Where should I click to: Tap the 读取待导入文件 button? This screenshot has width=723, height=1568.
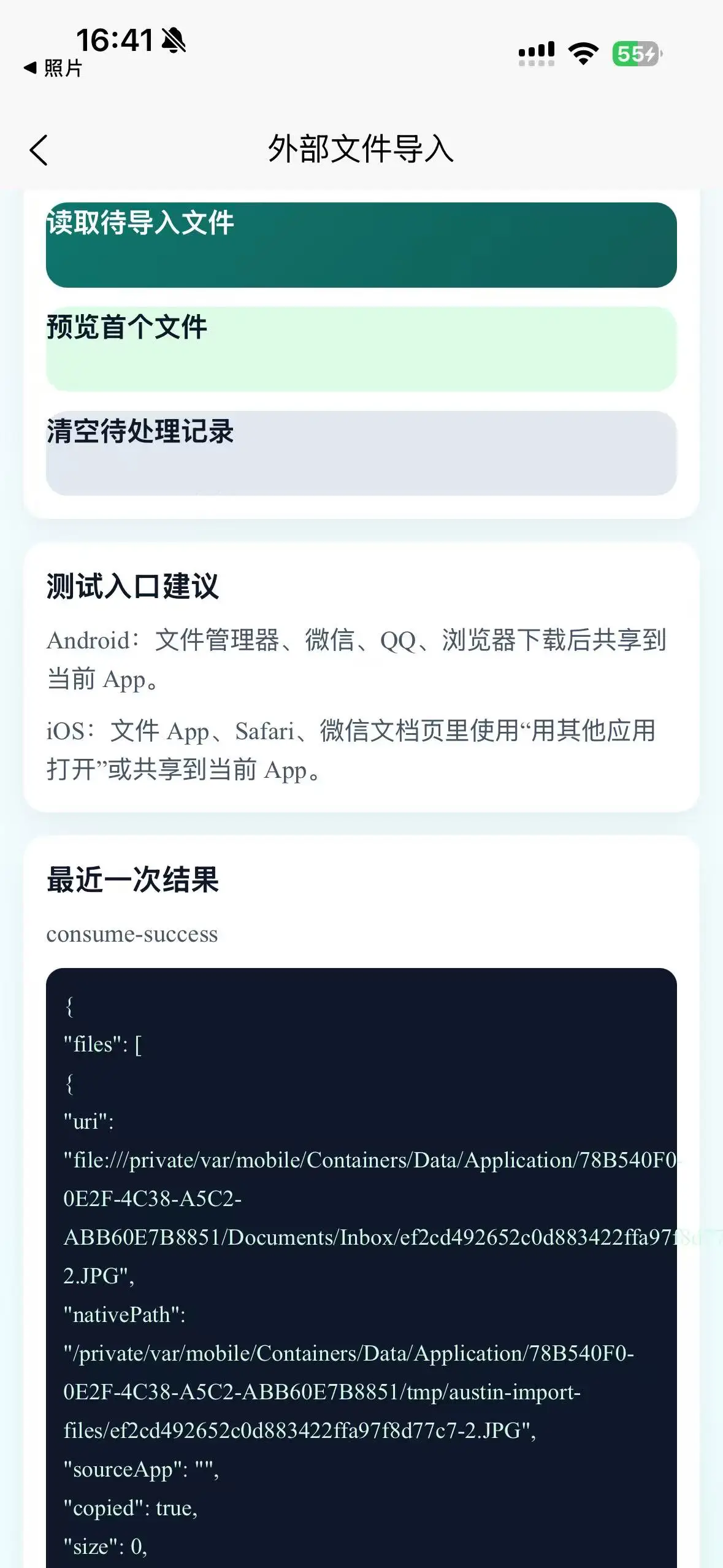[361, 245]
